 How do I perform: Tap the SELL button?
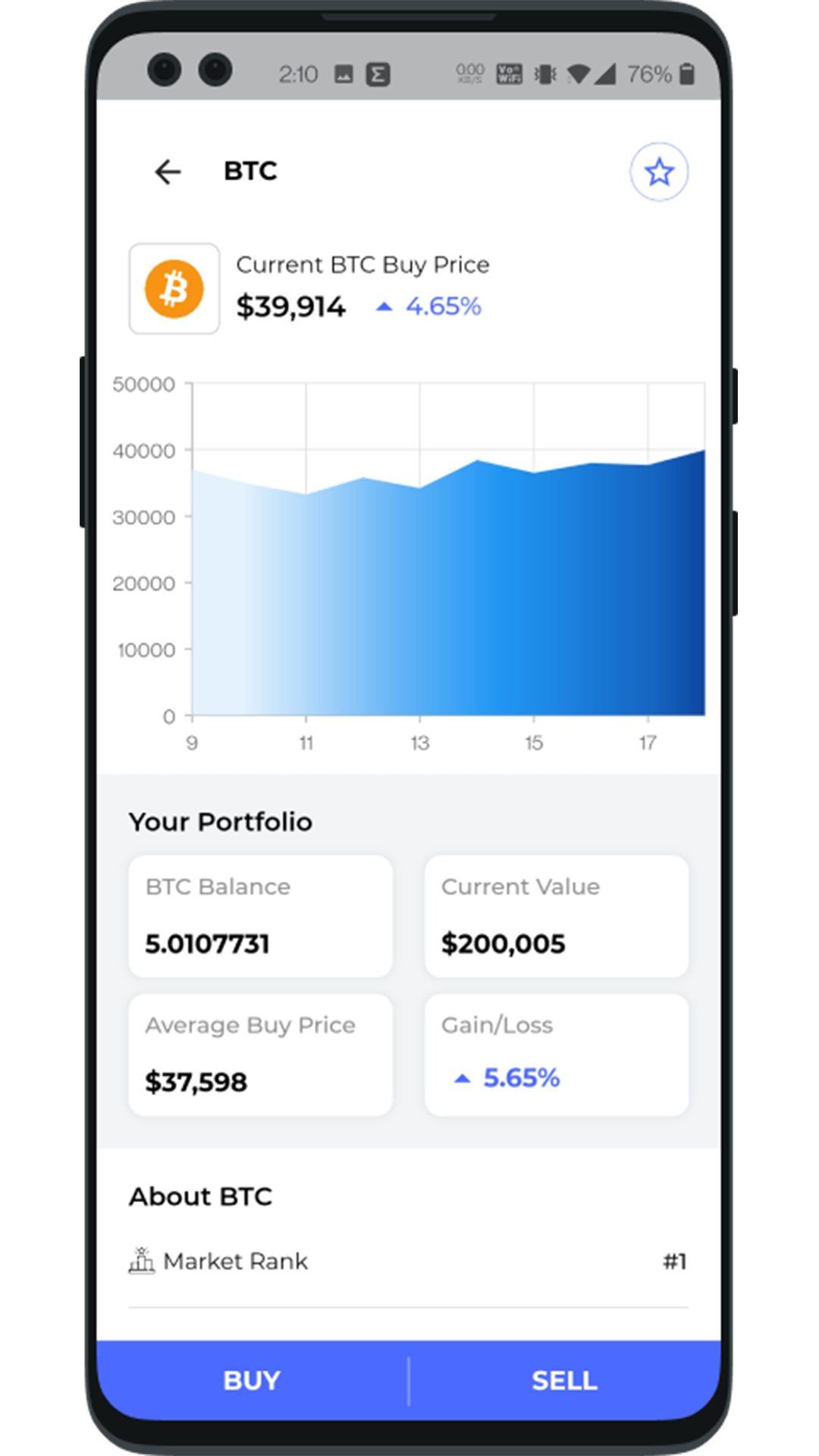pos(565,1380)
